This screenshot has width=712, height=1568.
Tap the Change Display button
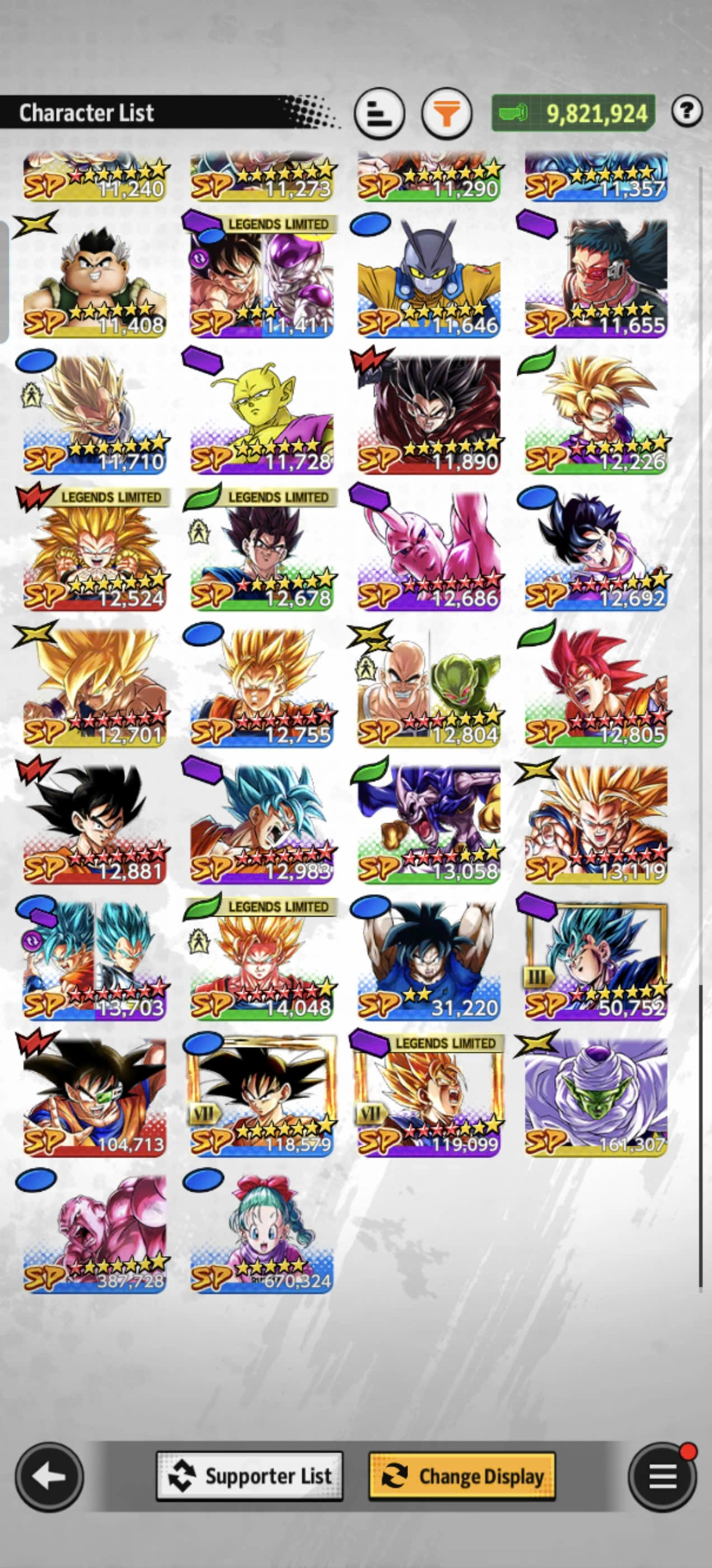(x=462, y=1476)
